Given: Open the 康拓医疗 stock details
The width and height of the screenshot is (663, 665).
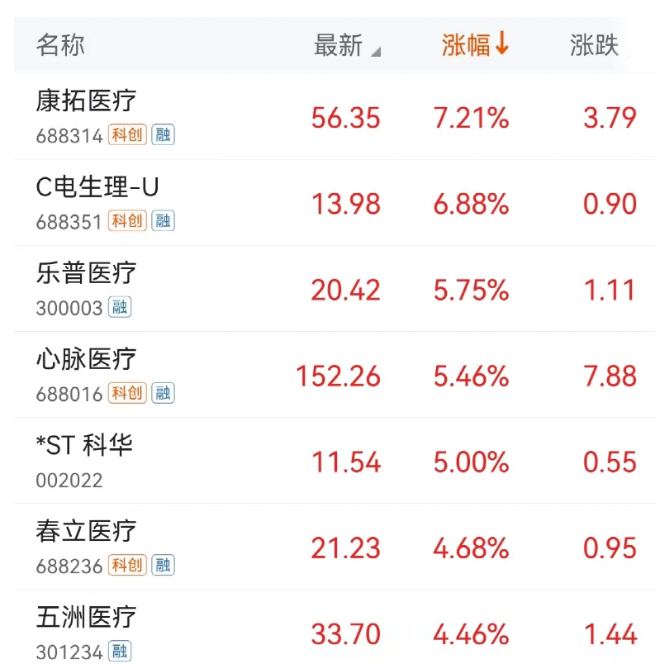Looking at the screenshot, I should pos(87,101).
